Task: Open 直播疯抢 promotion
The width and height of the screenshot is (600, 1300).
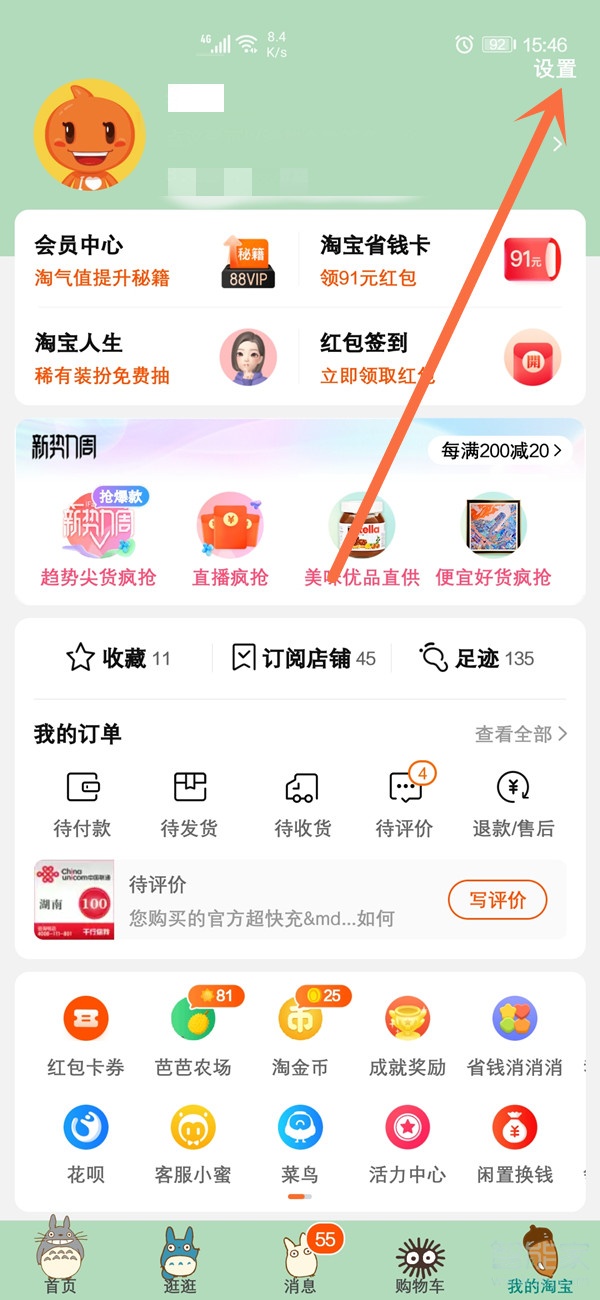Action: point(230,540)
